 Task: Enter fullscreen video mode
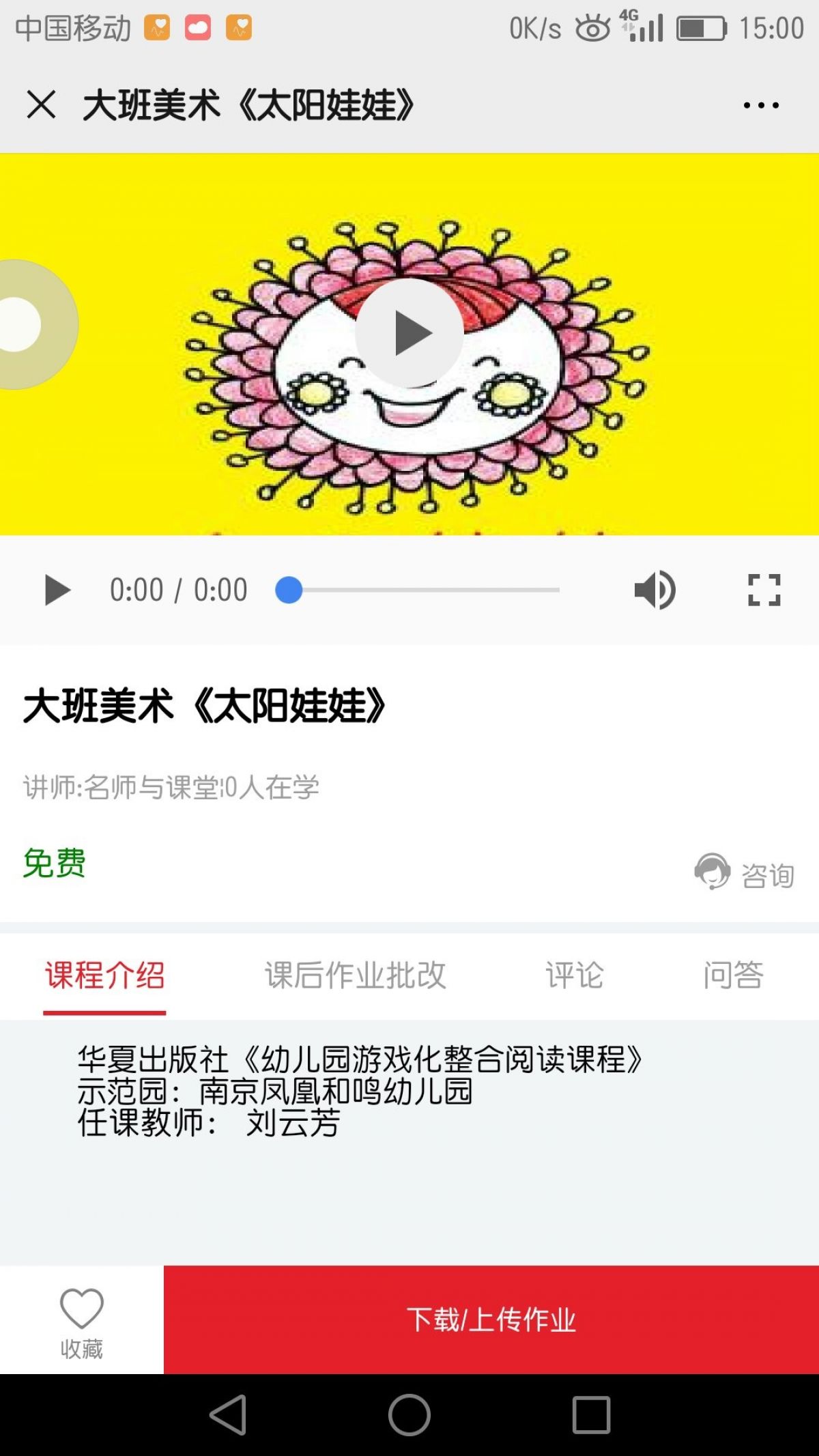[764, 590]
